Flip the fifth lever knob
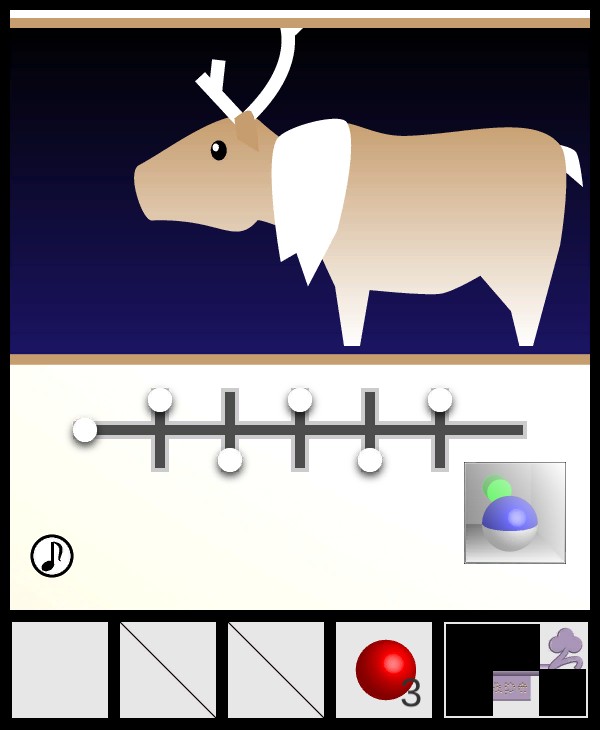 coord(440,400)
